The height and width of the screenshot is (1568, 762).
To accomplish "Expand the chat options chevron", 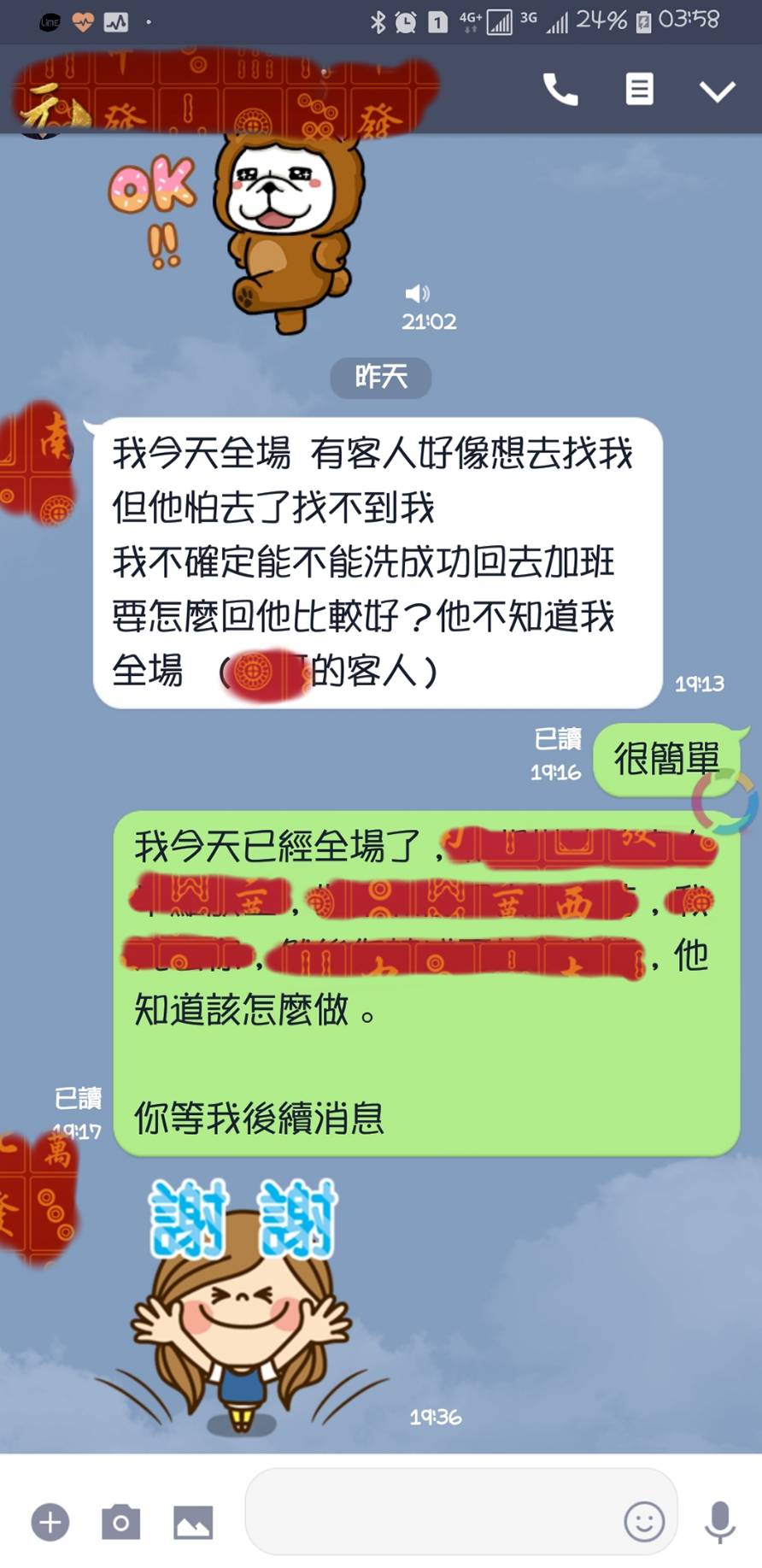I will point(718,91).
